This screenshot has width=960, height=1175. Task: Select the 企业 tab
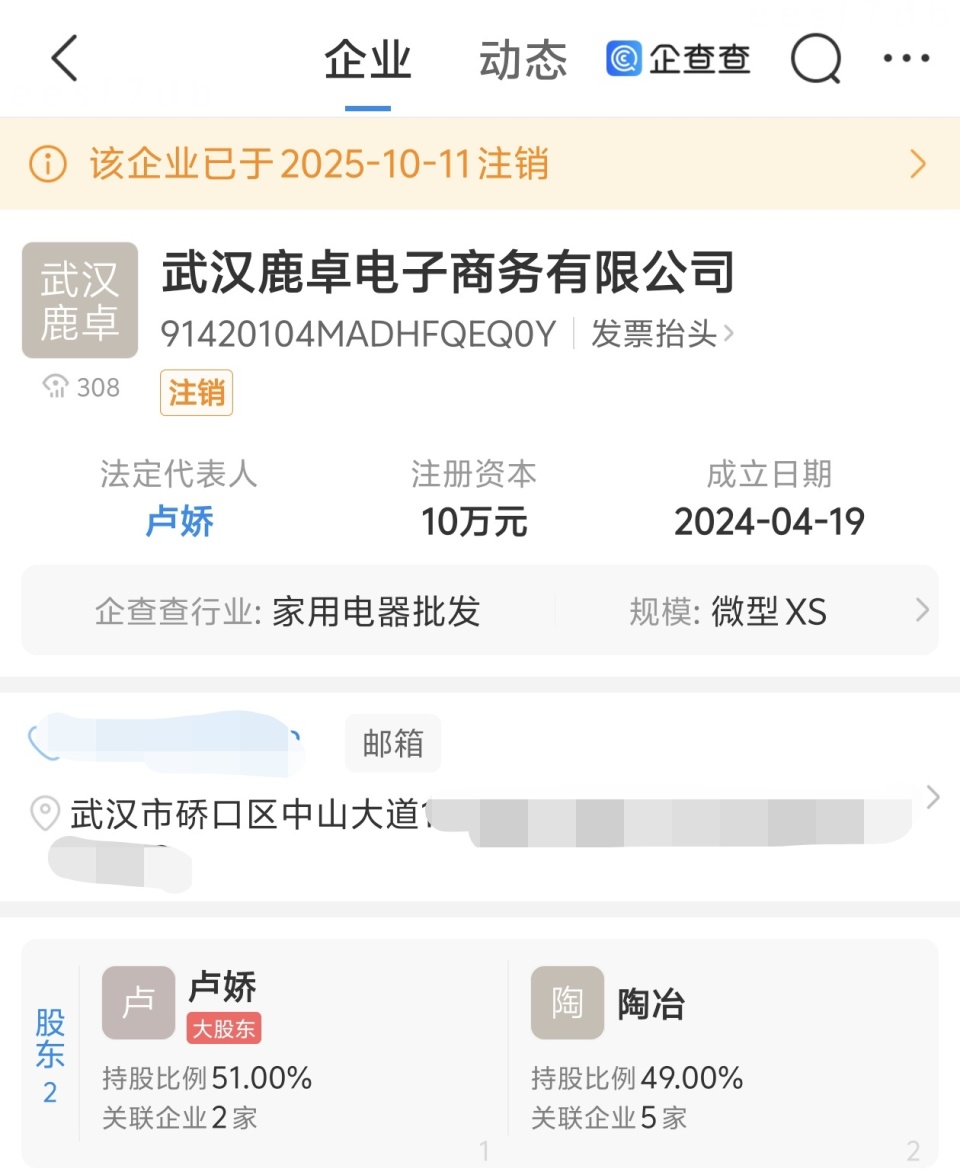click(366, 58)
